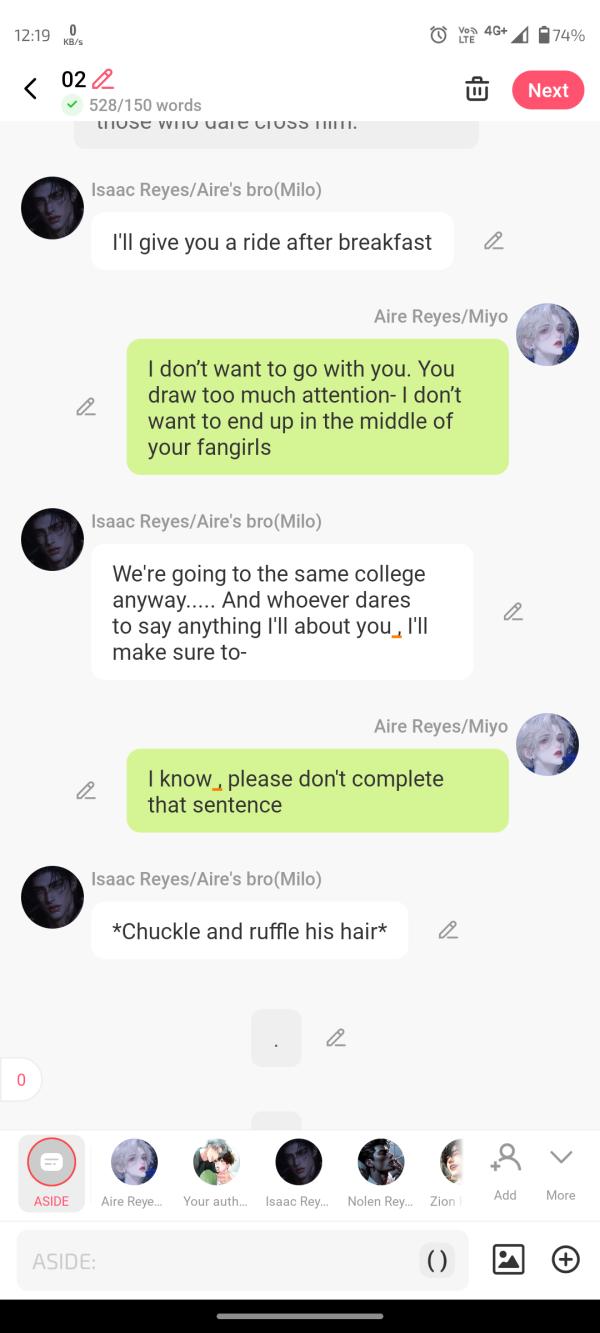The width and height of the screenshot is (600, 1333).
Task: Edit the "same college anyway" message
Action: point(513,612)
